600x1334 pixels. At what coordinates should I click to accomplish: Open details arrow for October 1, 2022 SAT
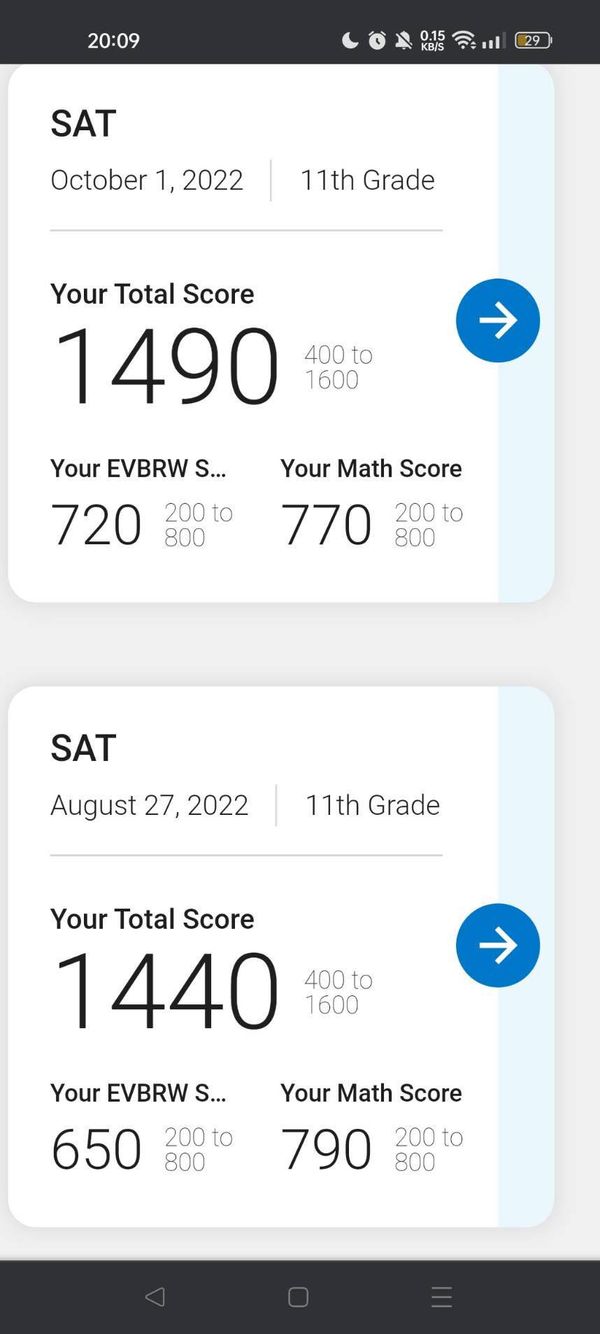[497, 320]
